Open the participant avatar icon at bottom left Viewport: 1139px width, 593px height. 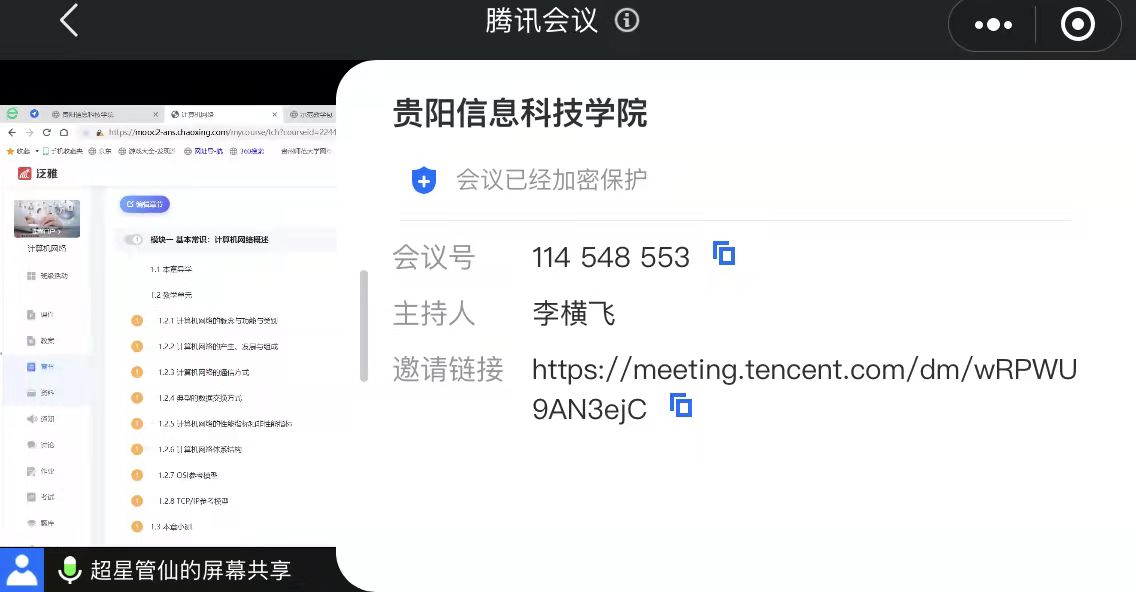pos(22,570)
